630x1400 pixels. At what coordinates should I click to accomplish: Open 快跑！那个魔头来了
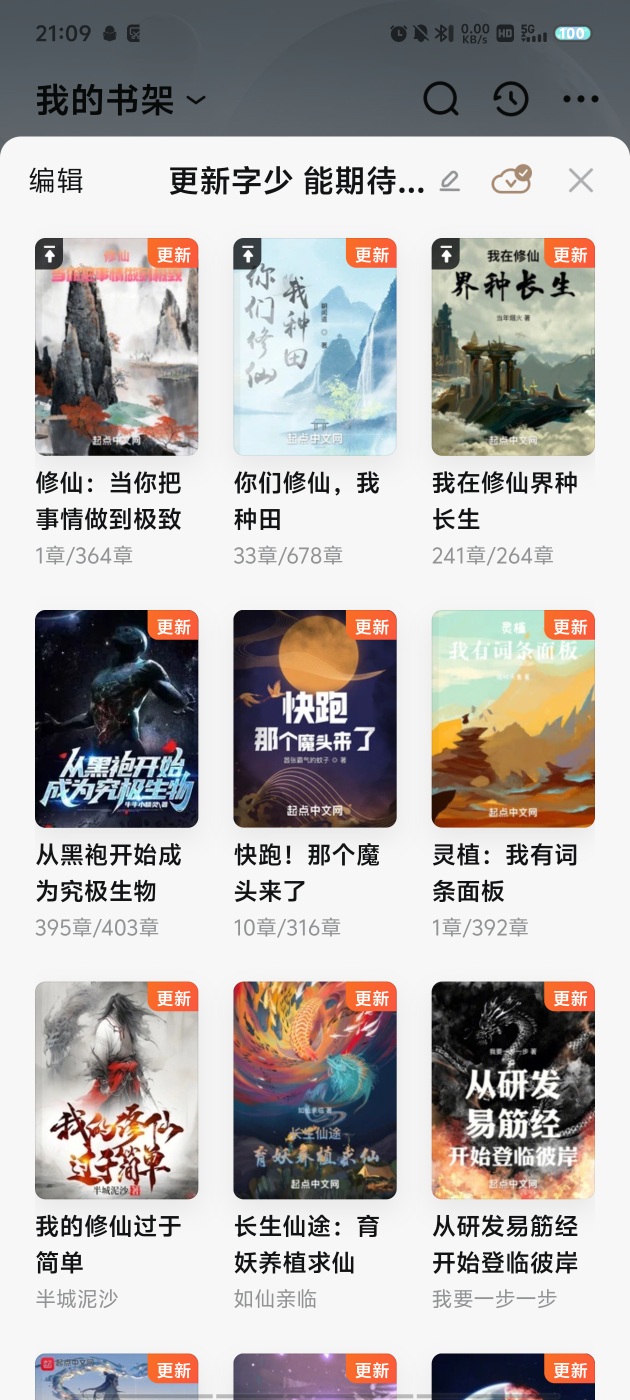[x=315, y=719]
